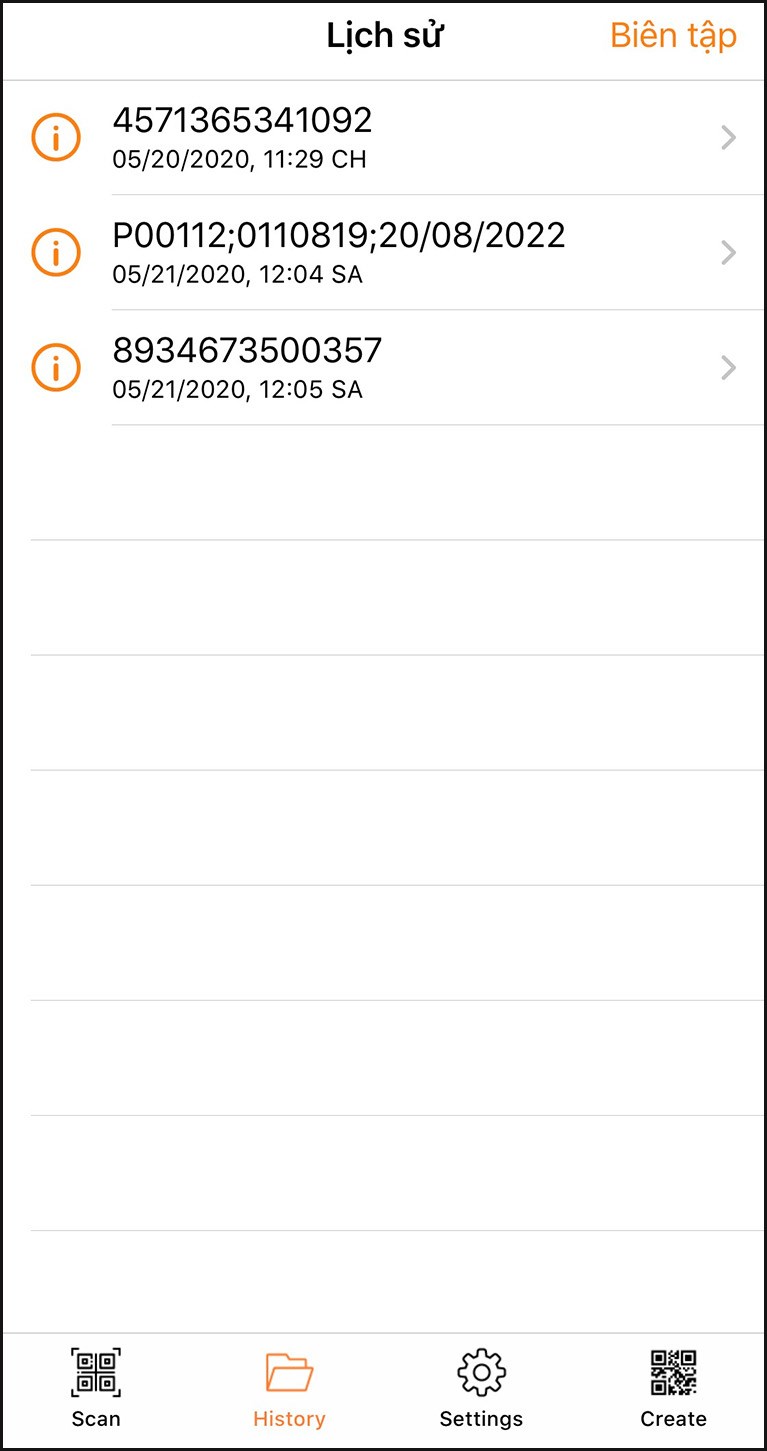
Task: Open details via chevron on 4571365341092 row
Action: point(727,137)
